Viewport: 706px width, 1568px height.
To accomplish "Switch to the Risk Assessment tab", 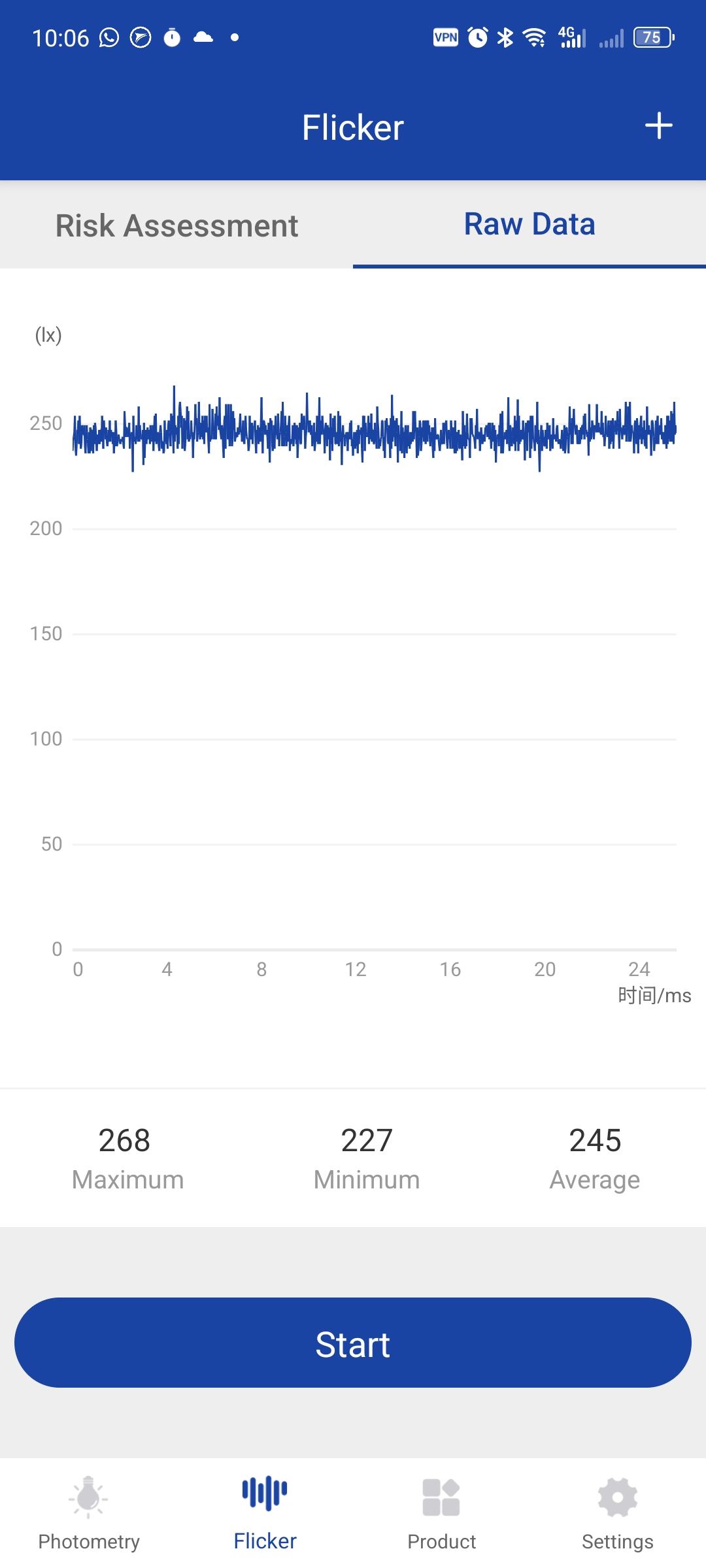I will (176, 225).
